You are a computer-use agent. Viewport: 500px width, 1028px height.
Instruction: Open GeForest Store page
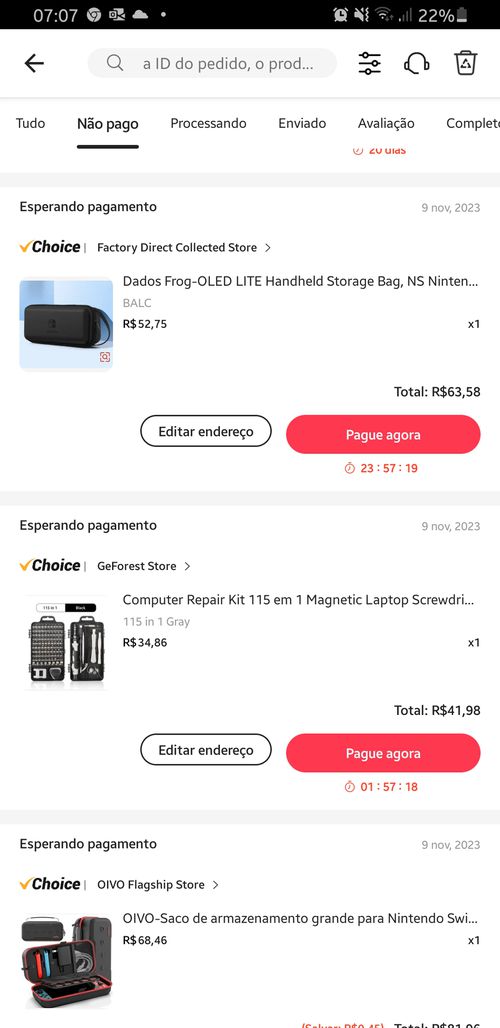click(x=144, y=566)
